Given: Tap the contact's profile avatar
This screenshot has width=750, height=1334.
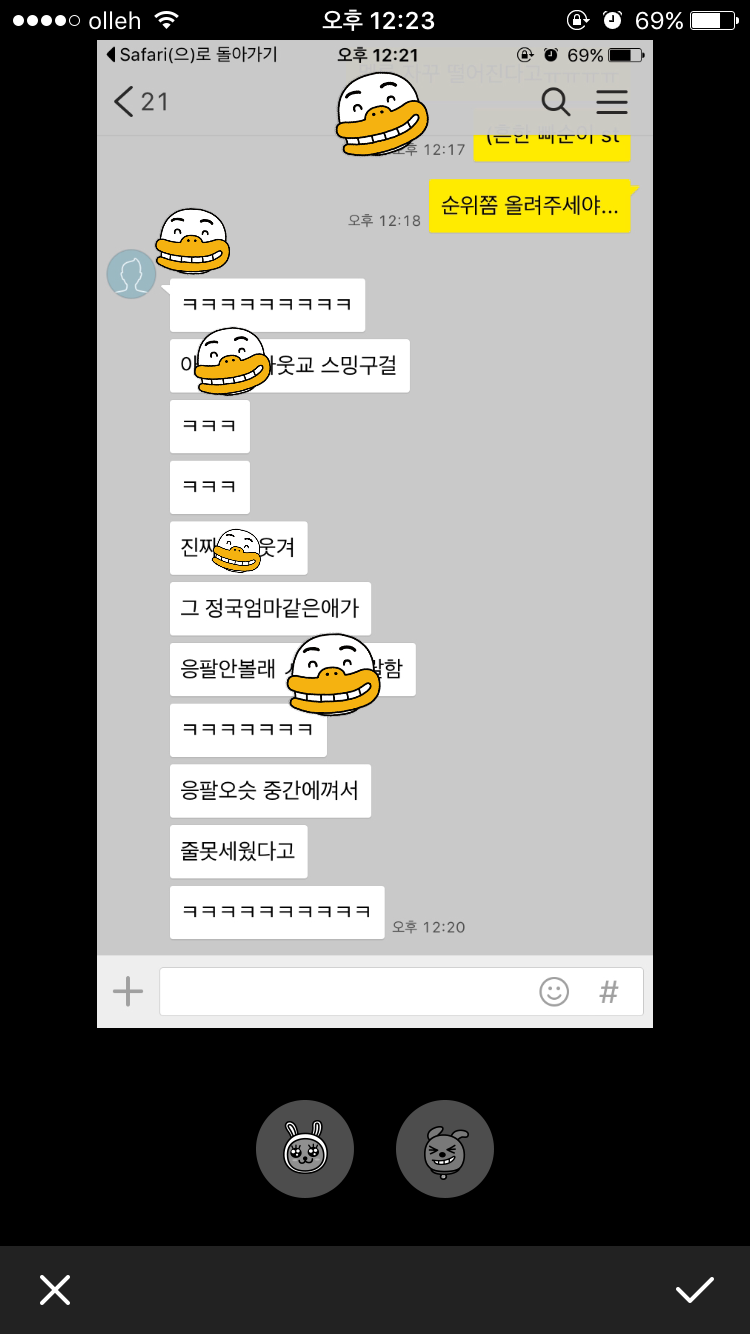Looking at the screenshot, I should [130, 273].
